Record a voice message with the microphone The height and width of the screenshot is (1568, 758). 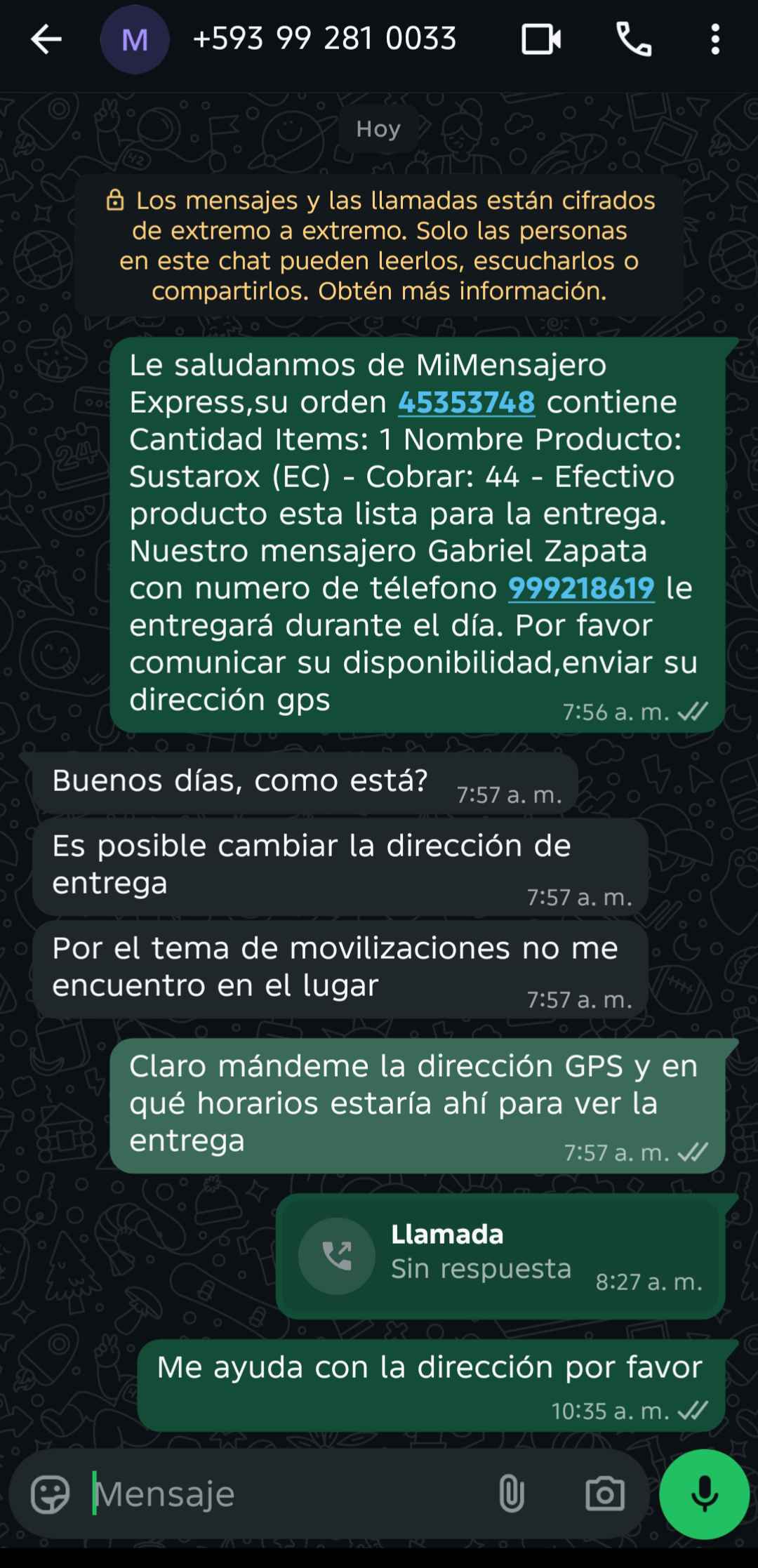click(704, 1494)
